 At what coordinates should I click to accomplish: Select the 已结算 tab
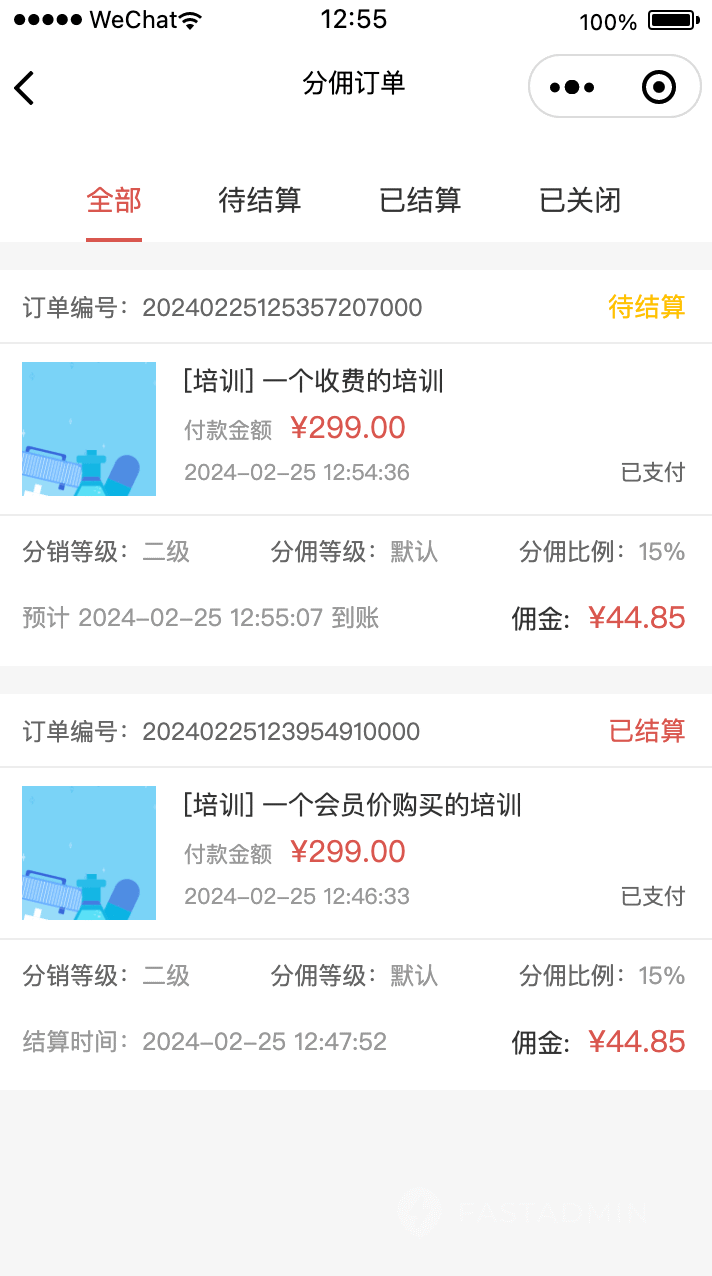[420, 201]
